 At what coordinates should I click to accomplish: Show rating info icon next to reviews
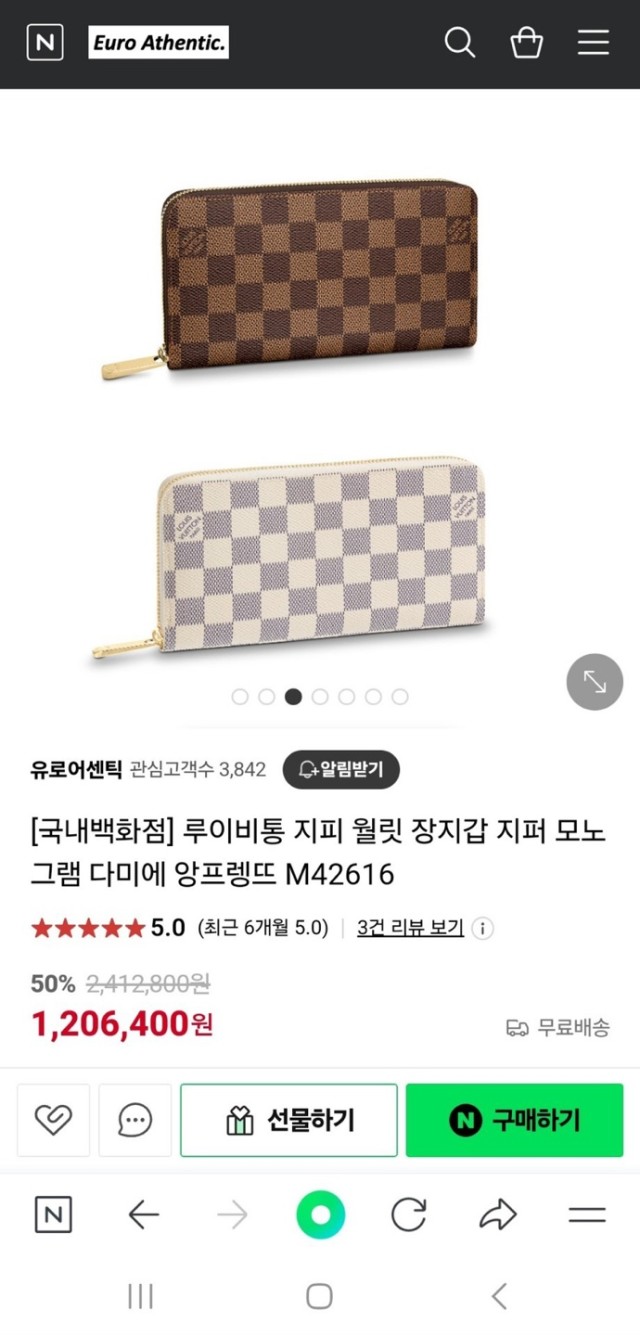(x=483, y=928)
